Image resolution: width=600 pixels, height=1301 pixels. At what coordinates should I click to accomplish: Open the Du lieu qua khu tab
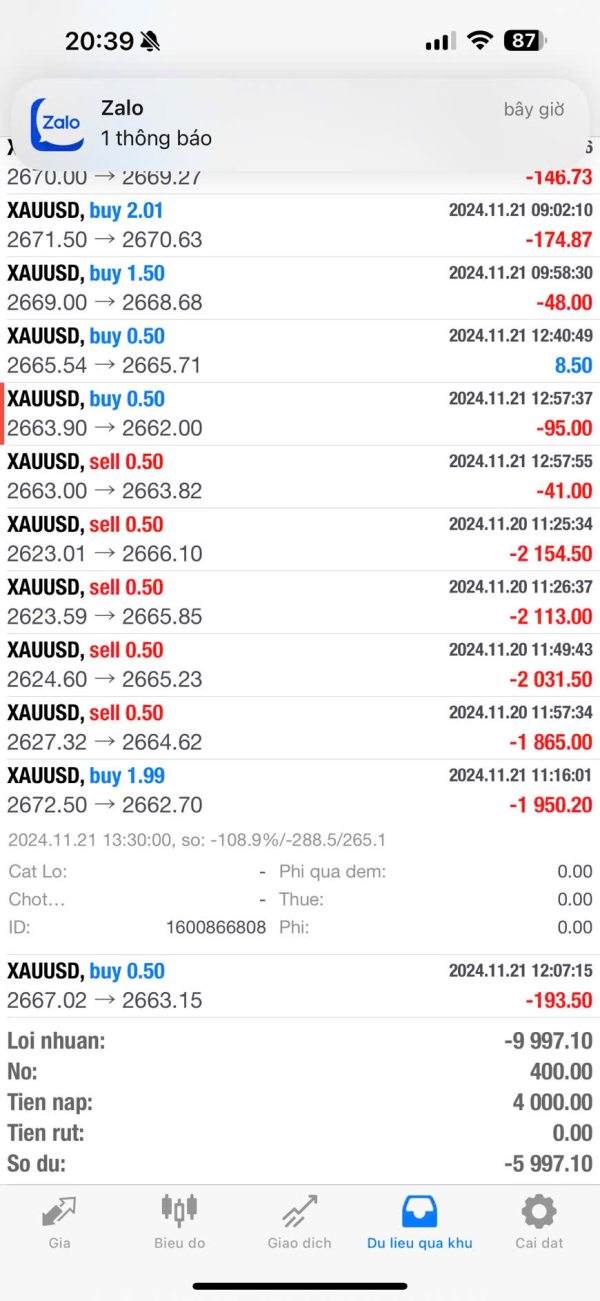(419, 1223)
